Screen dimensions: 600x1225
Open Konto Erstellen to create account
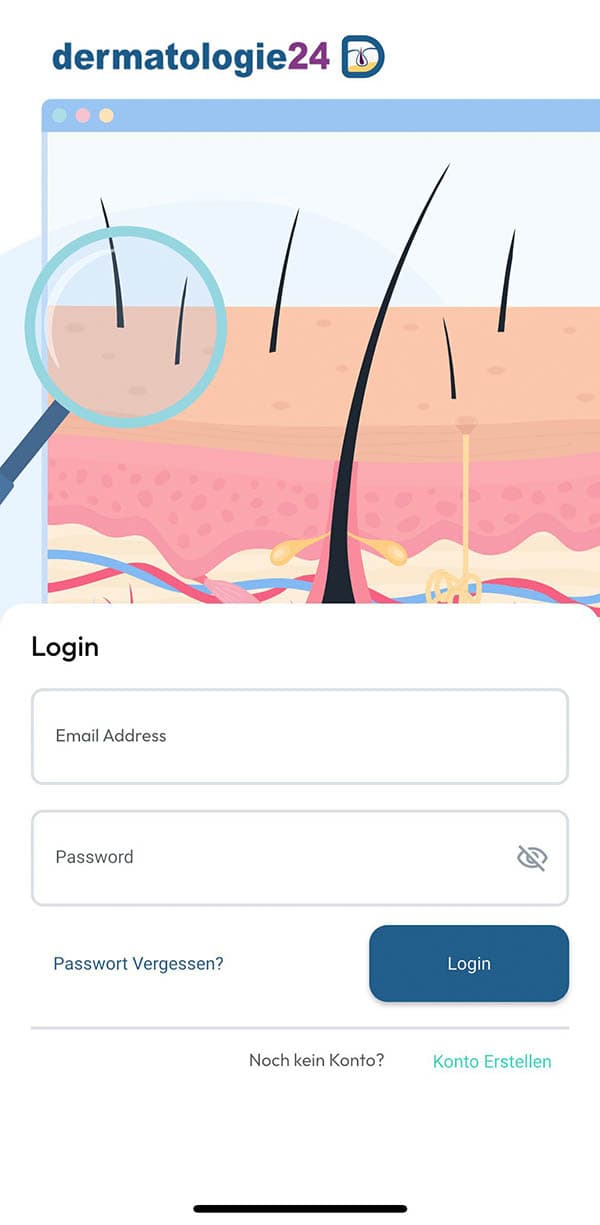click(492, 1061)
